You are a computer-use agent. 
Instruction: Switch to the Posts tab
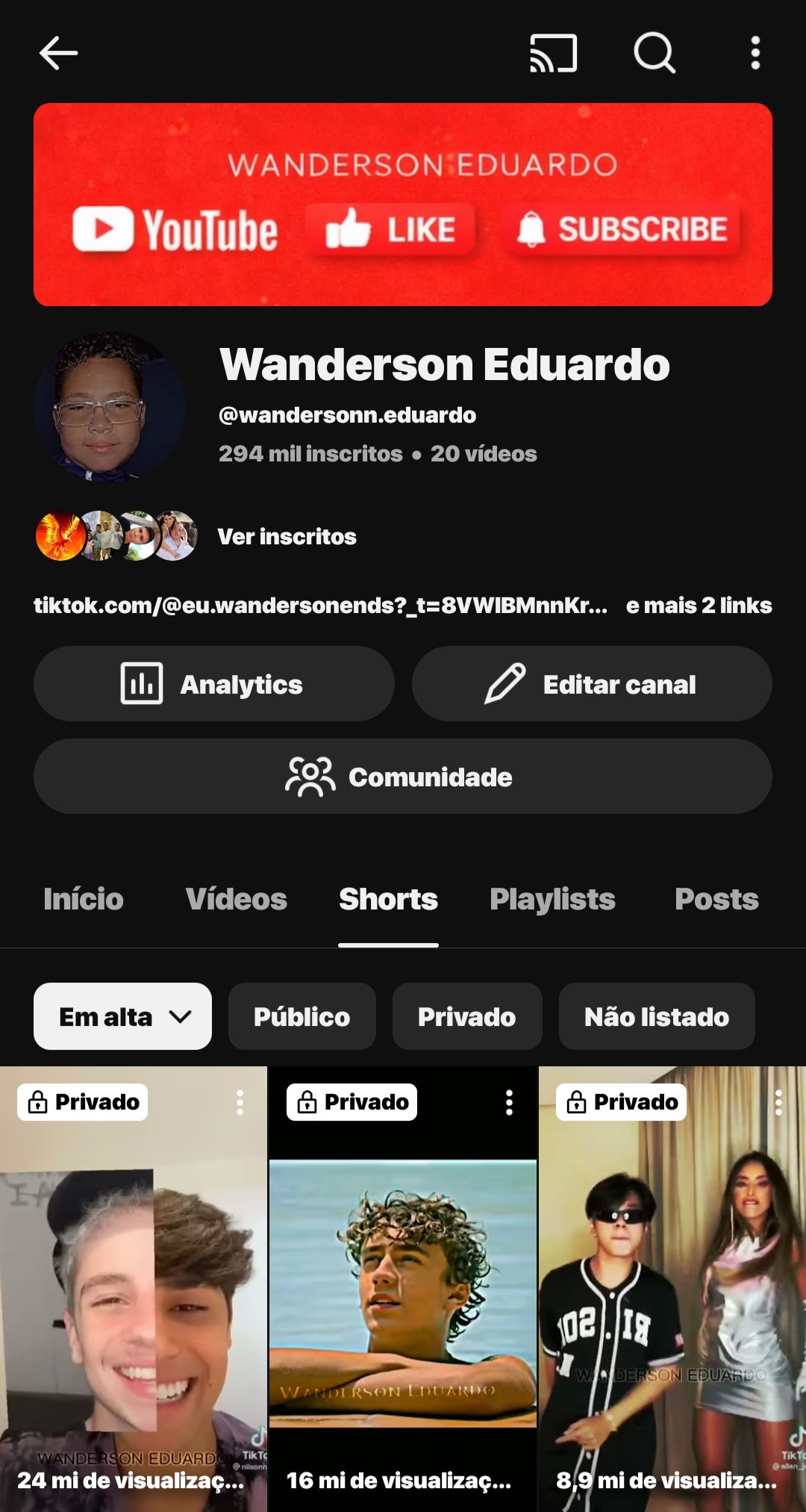click(x=716, y=899)
